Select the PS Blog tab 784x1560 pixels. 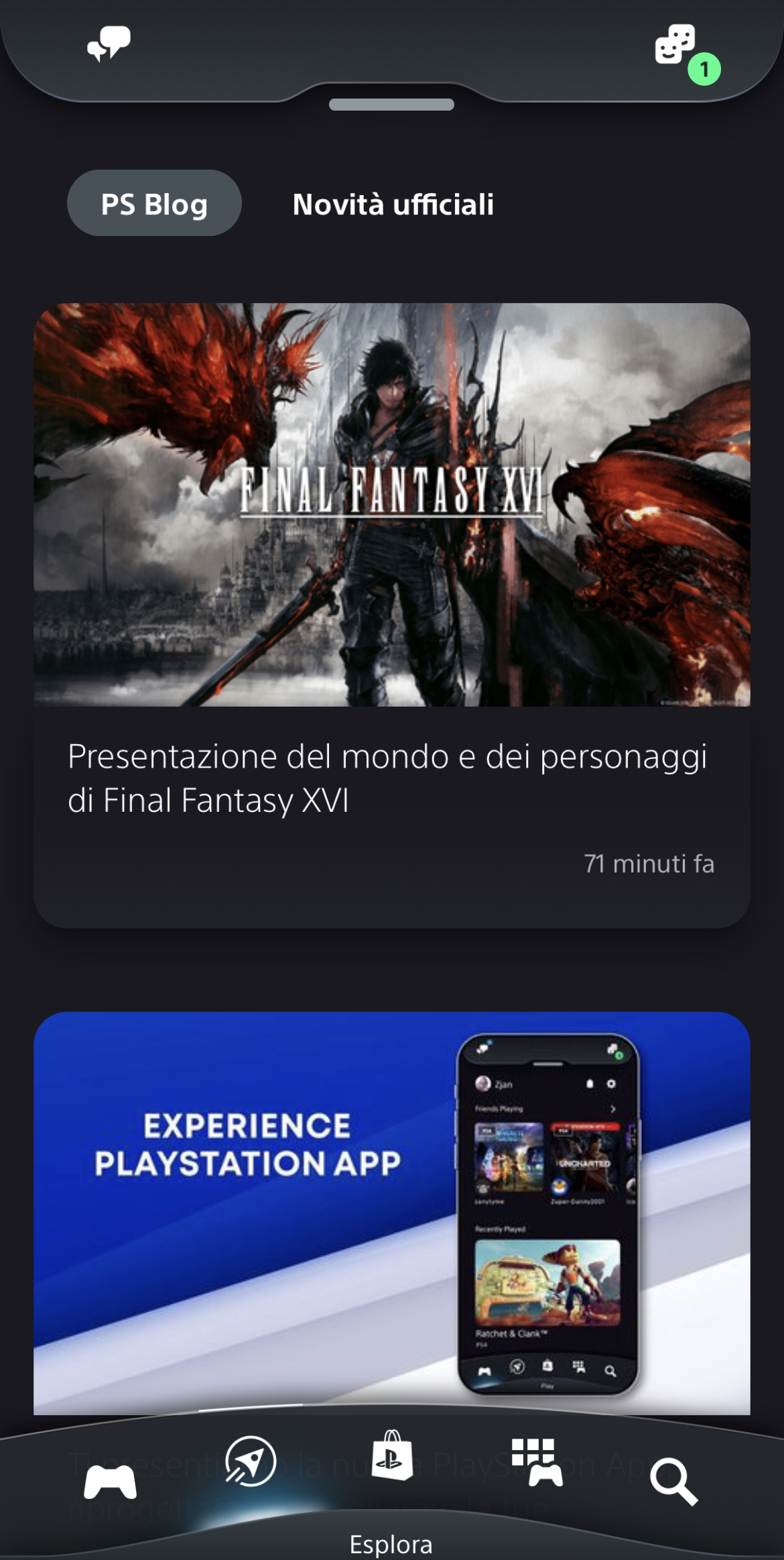pyautogui.click(x=154, y=204)
